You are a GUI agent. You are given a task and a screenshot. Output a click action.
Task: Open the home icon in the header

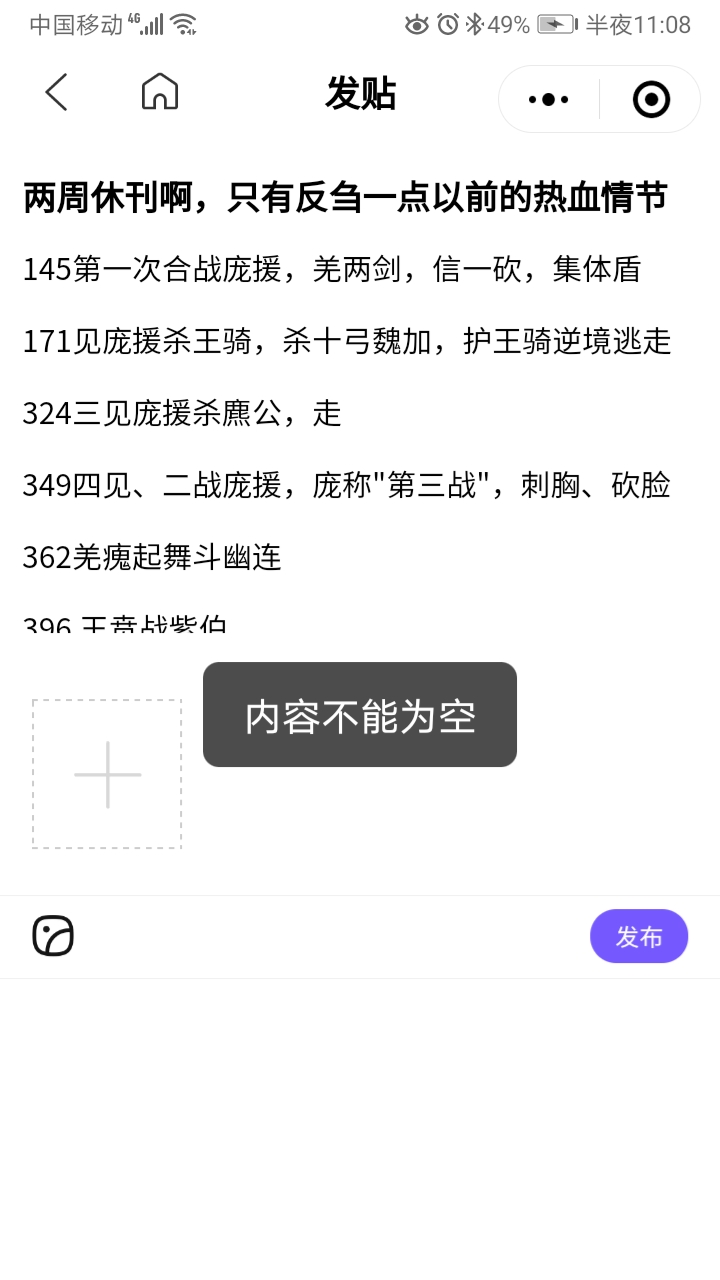pos(160,92)
